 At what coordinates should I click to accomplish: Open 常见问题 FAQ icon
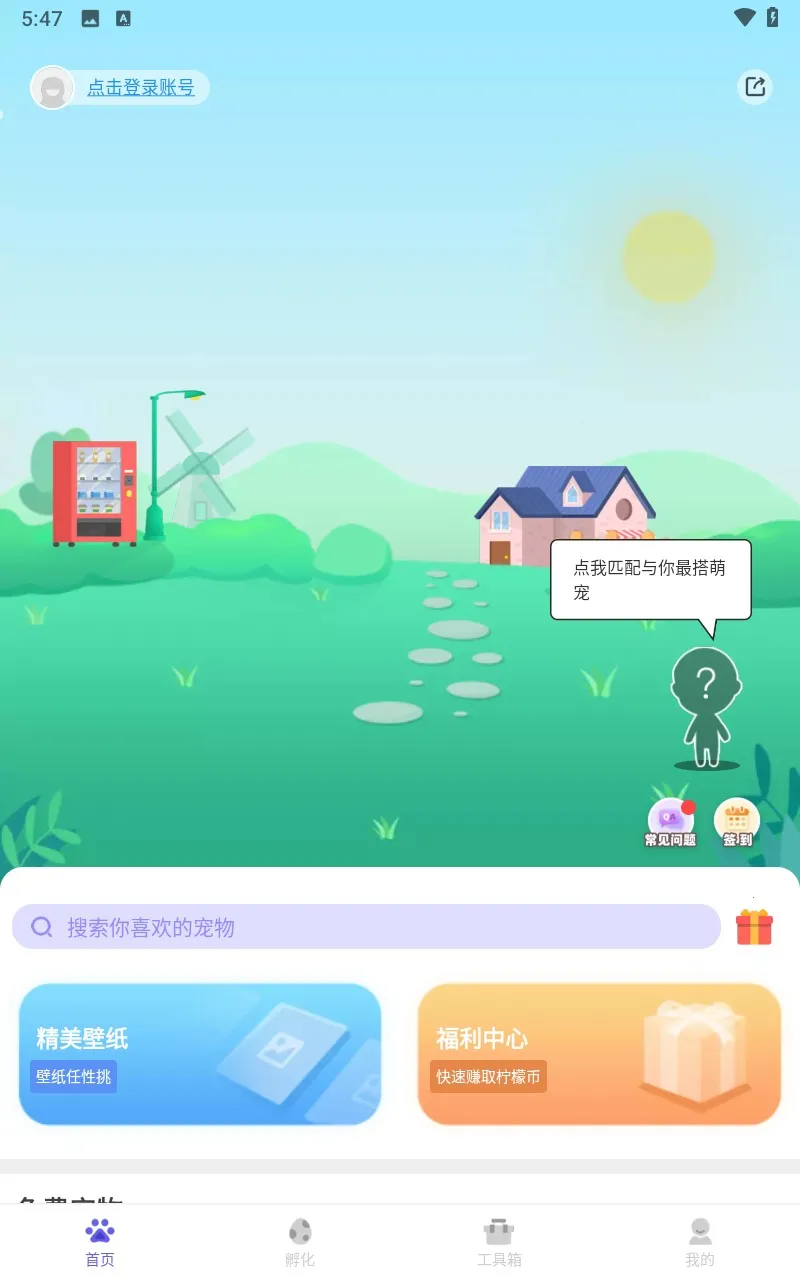(x=670, y=822)
